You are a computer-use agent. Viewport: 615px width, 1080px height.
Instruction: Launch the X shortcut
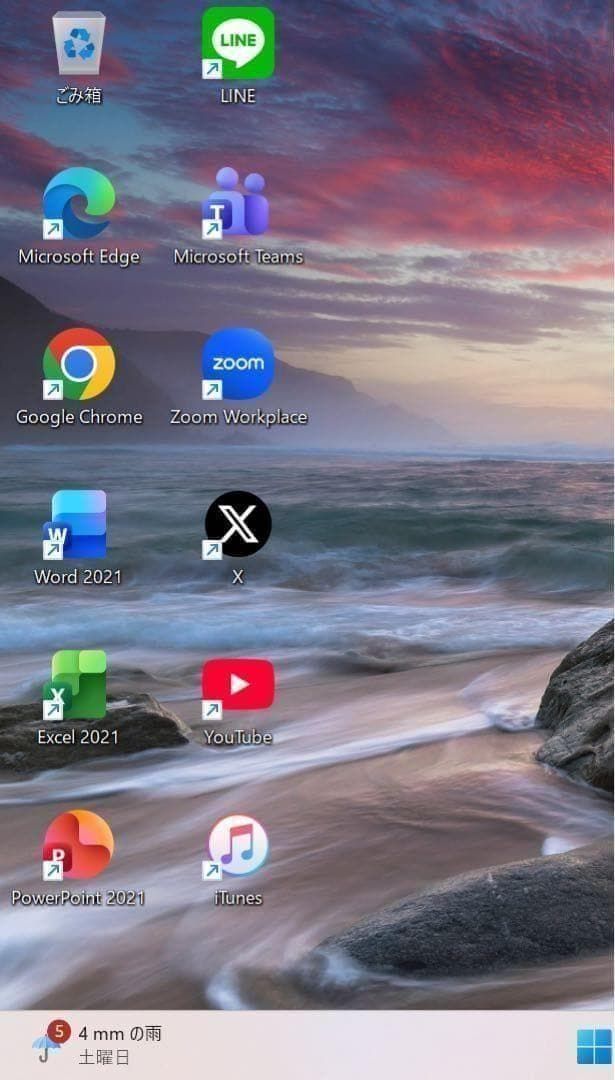pyautogui.click(x=238, y=524)
